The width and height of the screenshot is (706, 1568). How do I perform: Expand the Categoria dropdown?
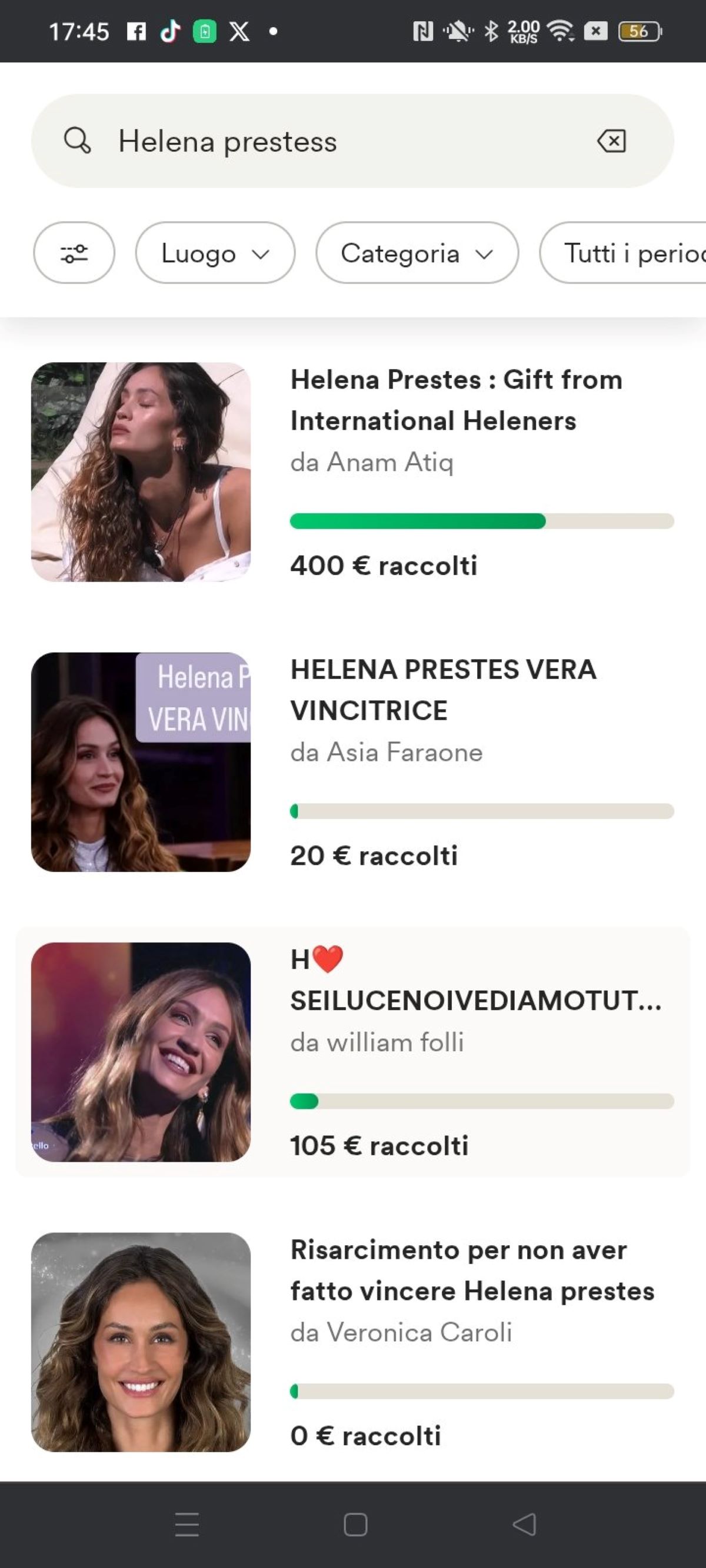click(x=417, y=253)
